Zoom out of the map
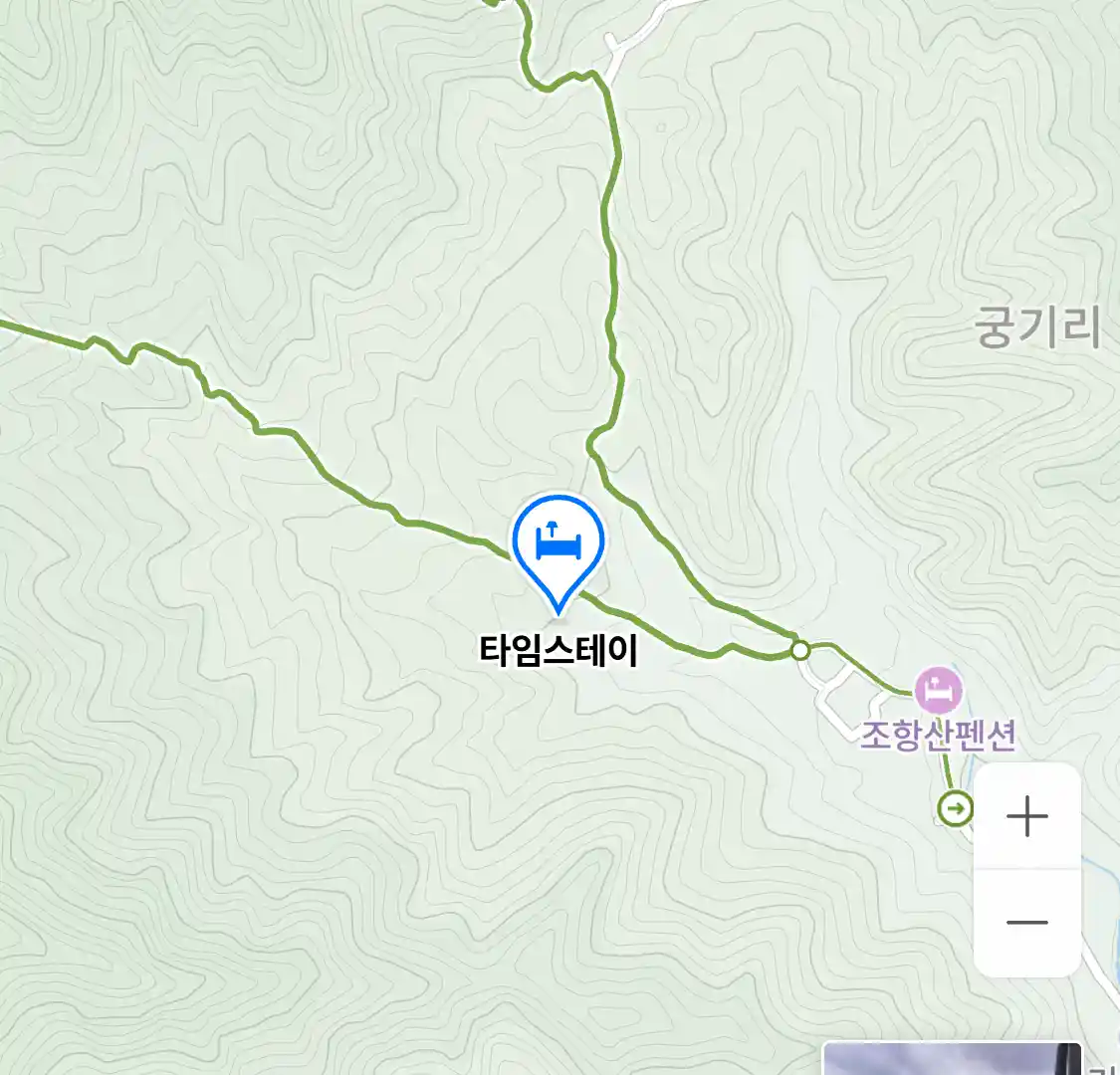 click(x=1026, y=923)
